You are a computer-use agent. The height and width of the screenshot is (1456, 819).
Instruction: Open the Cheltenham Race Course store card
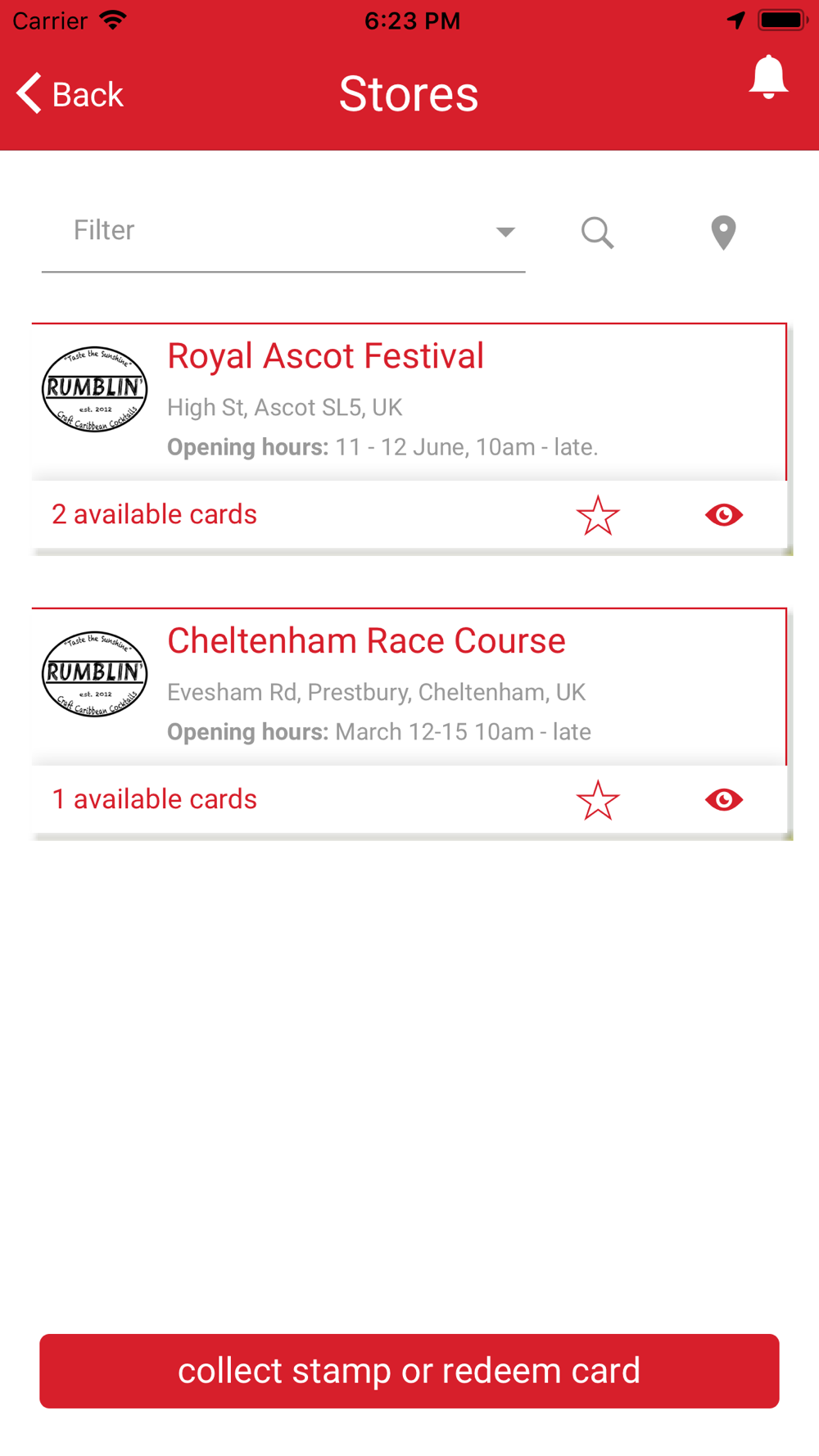click(x=409, y=688)
